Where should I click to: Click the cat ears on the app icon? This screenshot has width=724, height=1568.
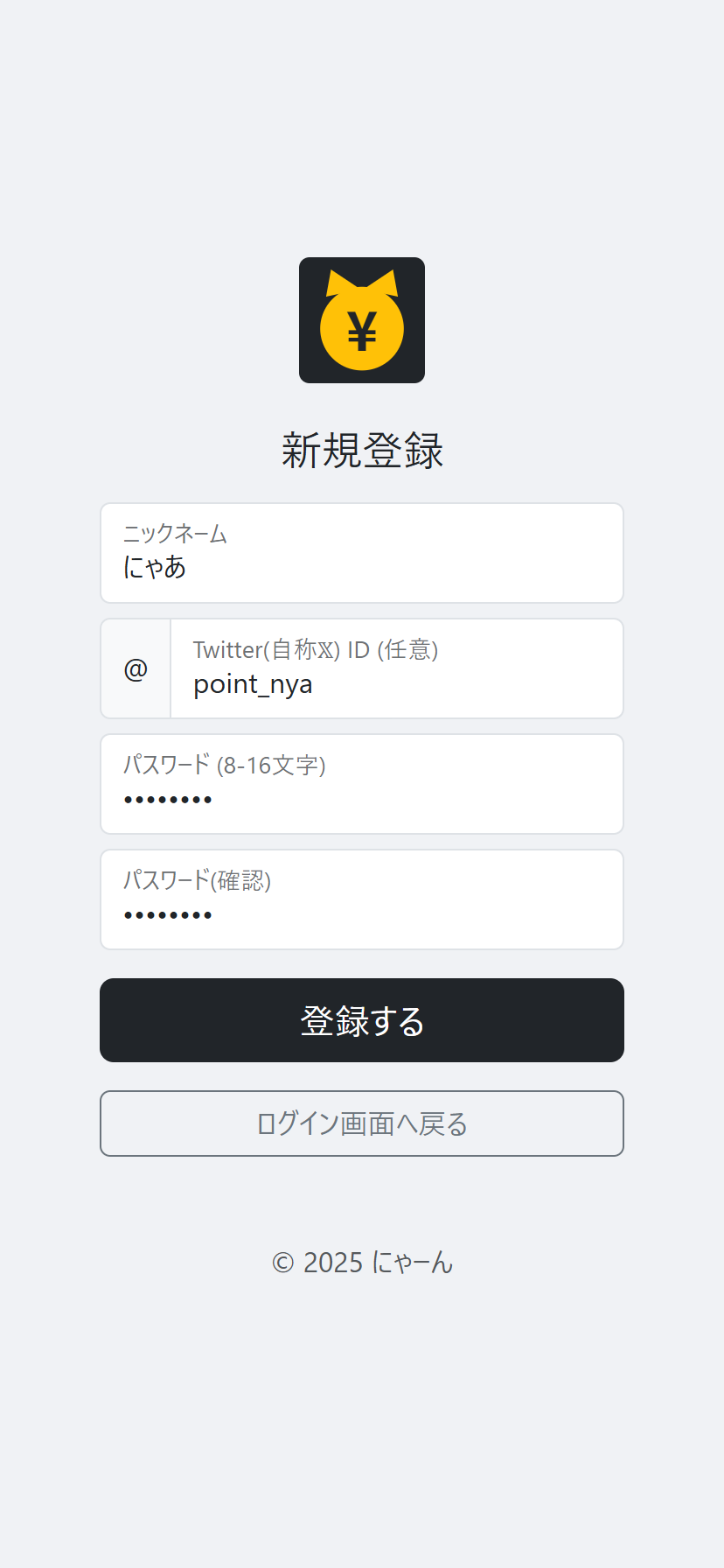click(x=362, y=280)
